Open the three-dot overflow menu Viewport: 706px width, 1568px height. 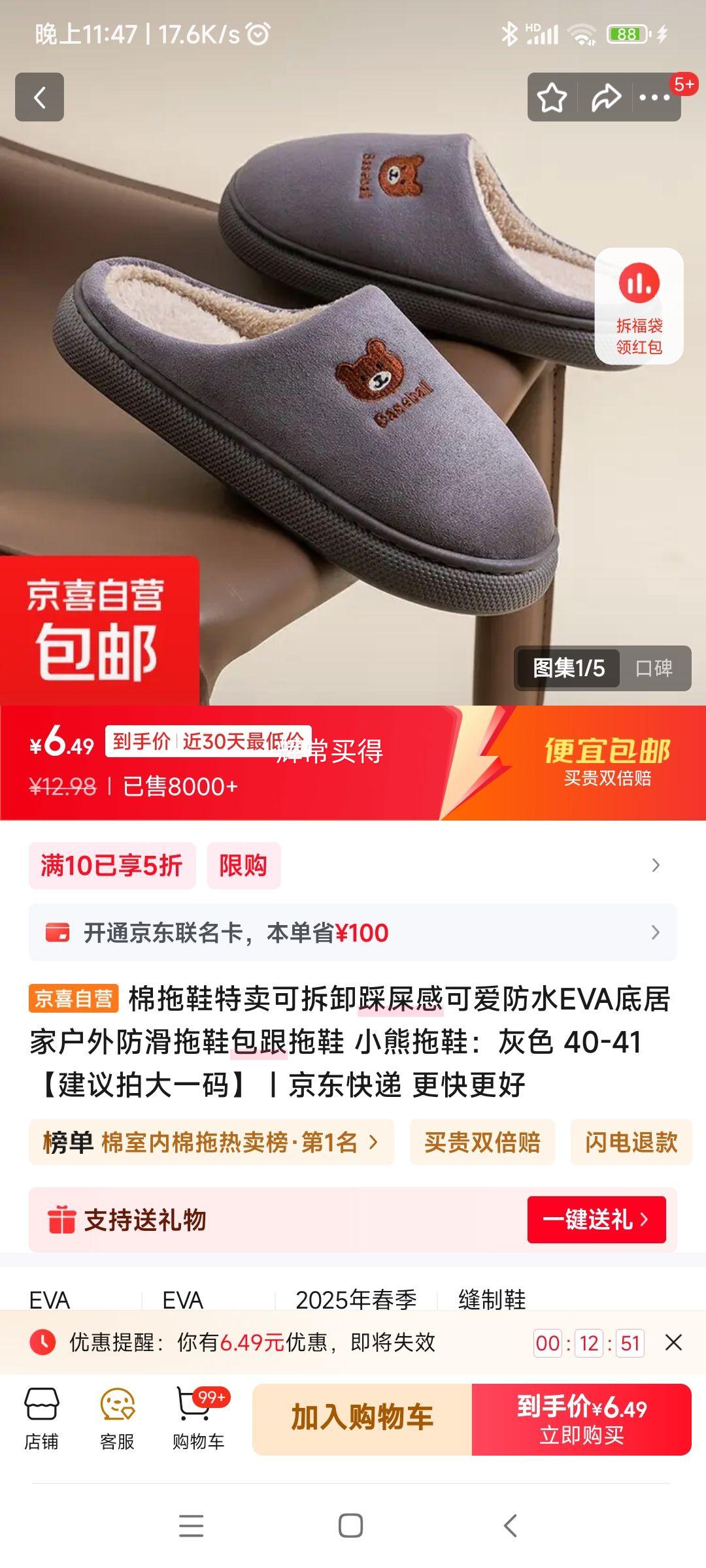655,97
